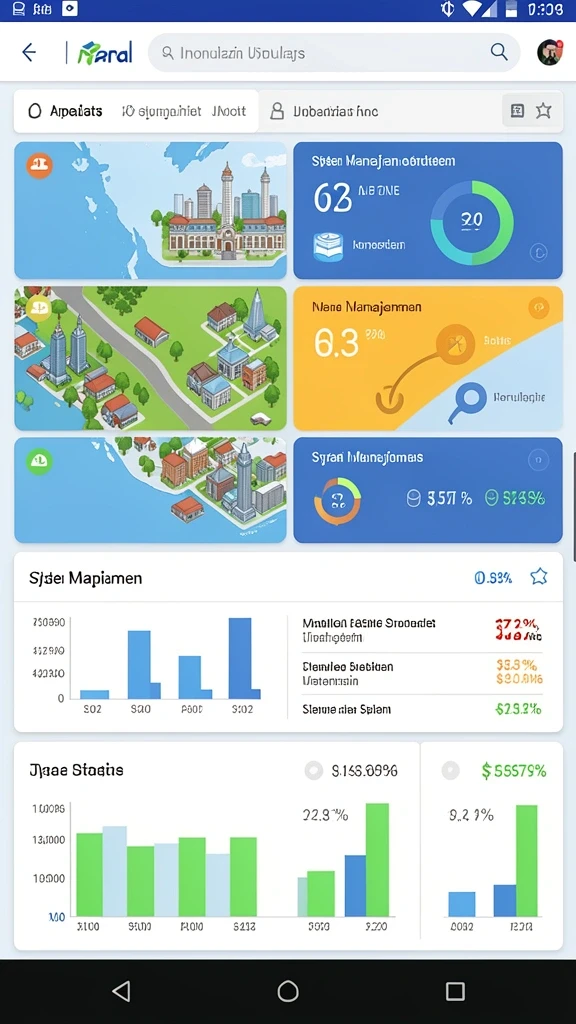The width and height of the screenshot is (576, 1024).
Task: Go back with the top-left arrow
Action: 29,52
